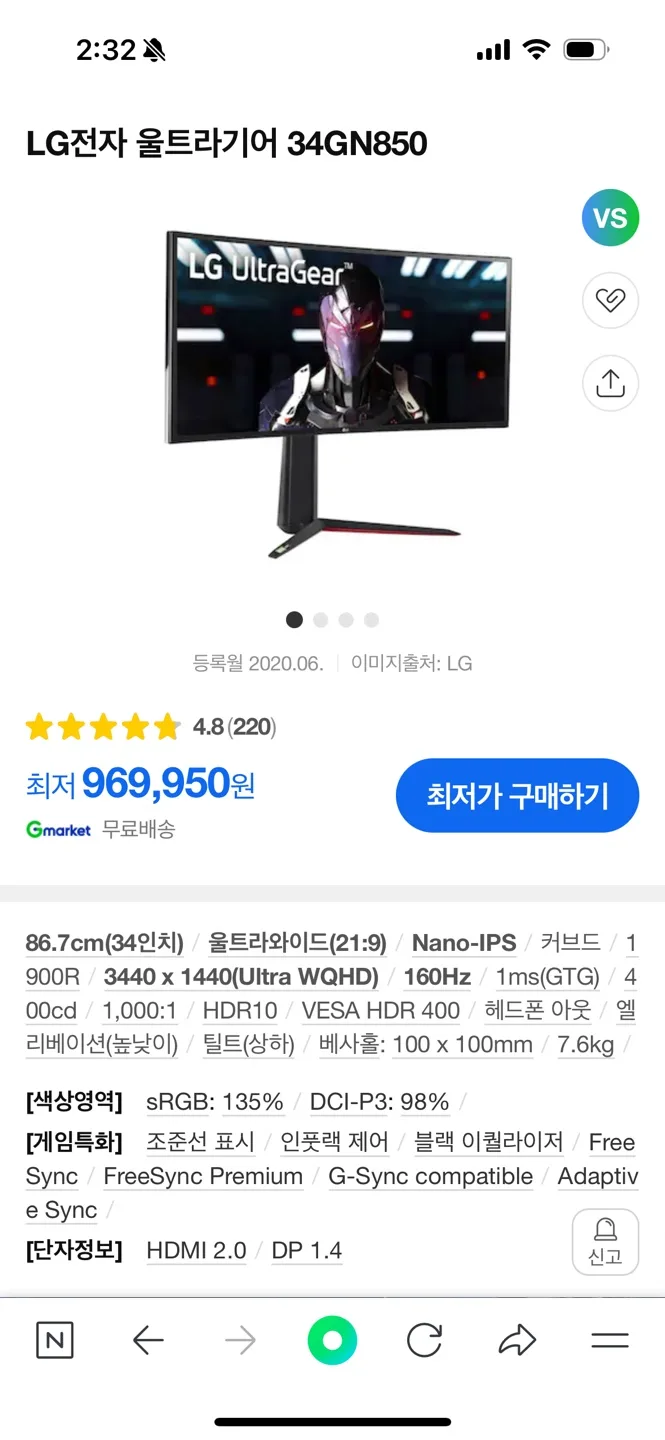This screenshot has height=1440, width=665.
Task: Reload the current page
Action: (424, 1341)
